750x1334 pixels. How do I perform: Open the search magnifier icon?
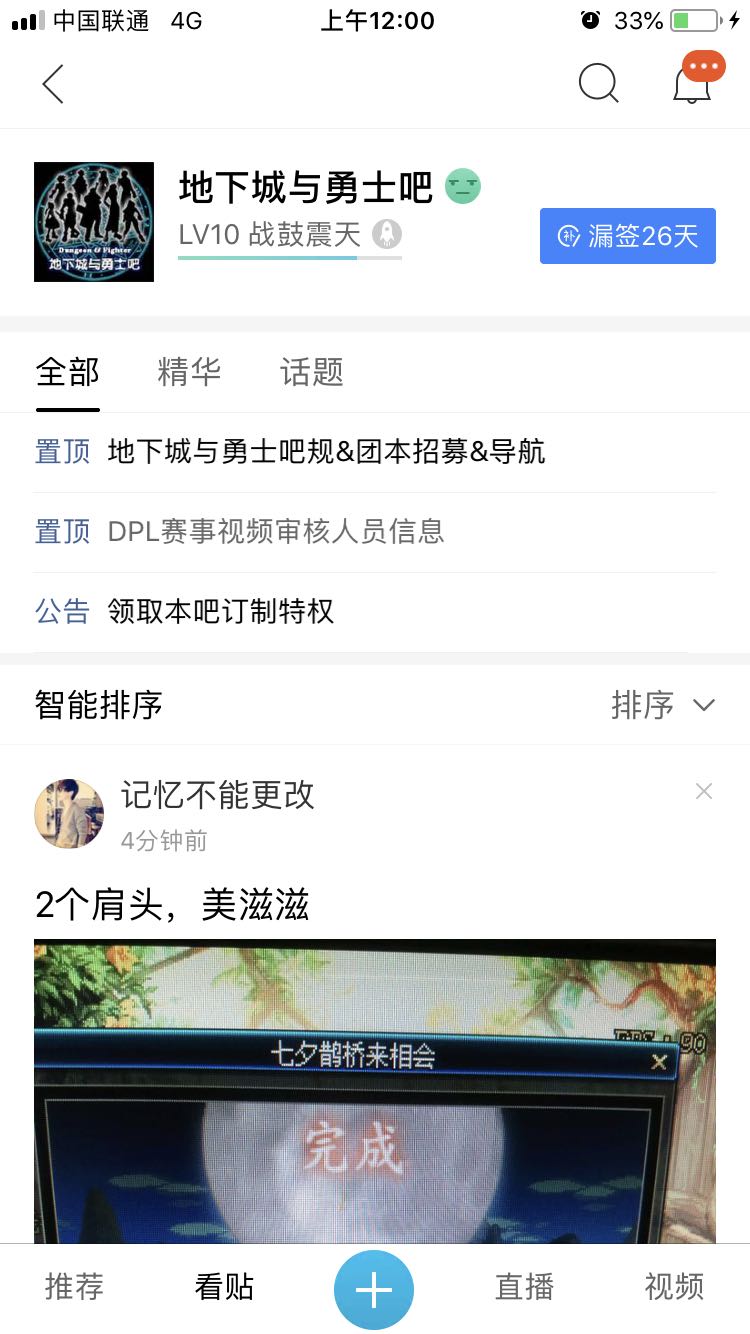(598, 84)
